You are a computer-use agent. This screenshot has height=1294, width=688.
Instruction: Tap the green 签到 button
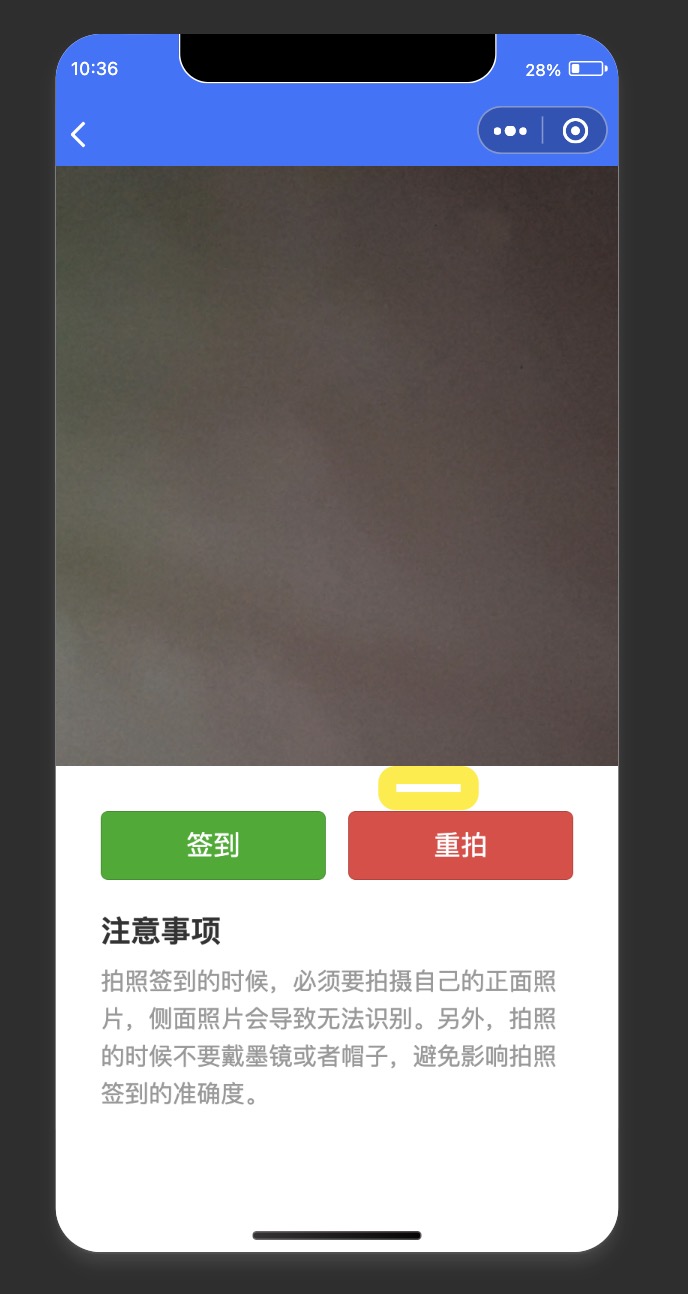(x=213, y=845)
